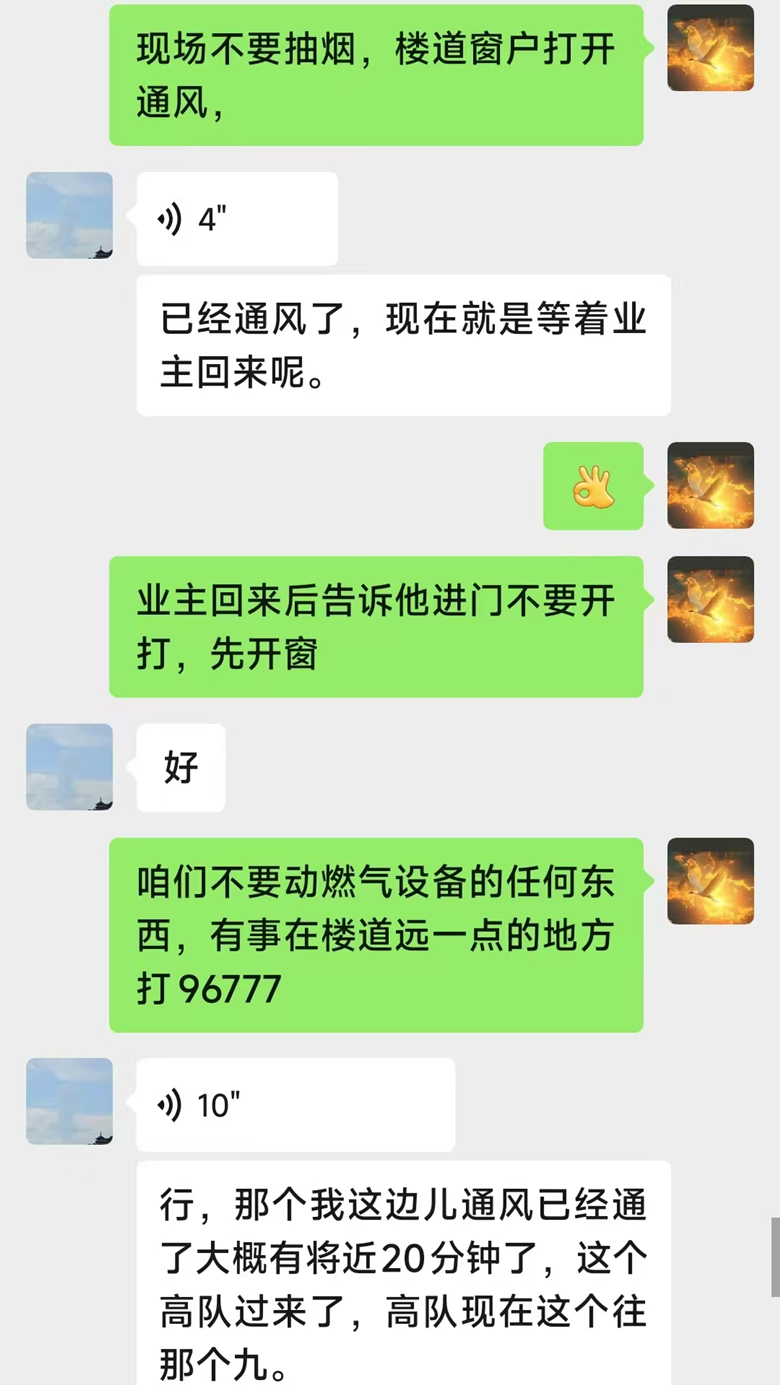Tap the OK hand emoji sticker
Viewport: 780px width, 1385px height.
tap(594, 489)
